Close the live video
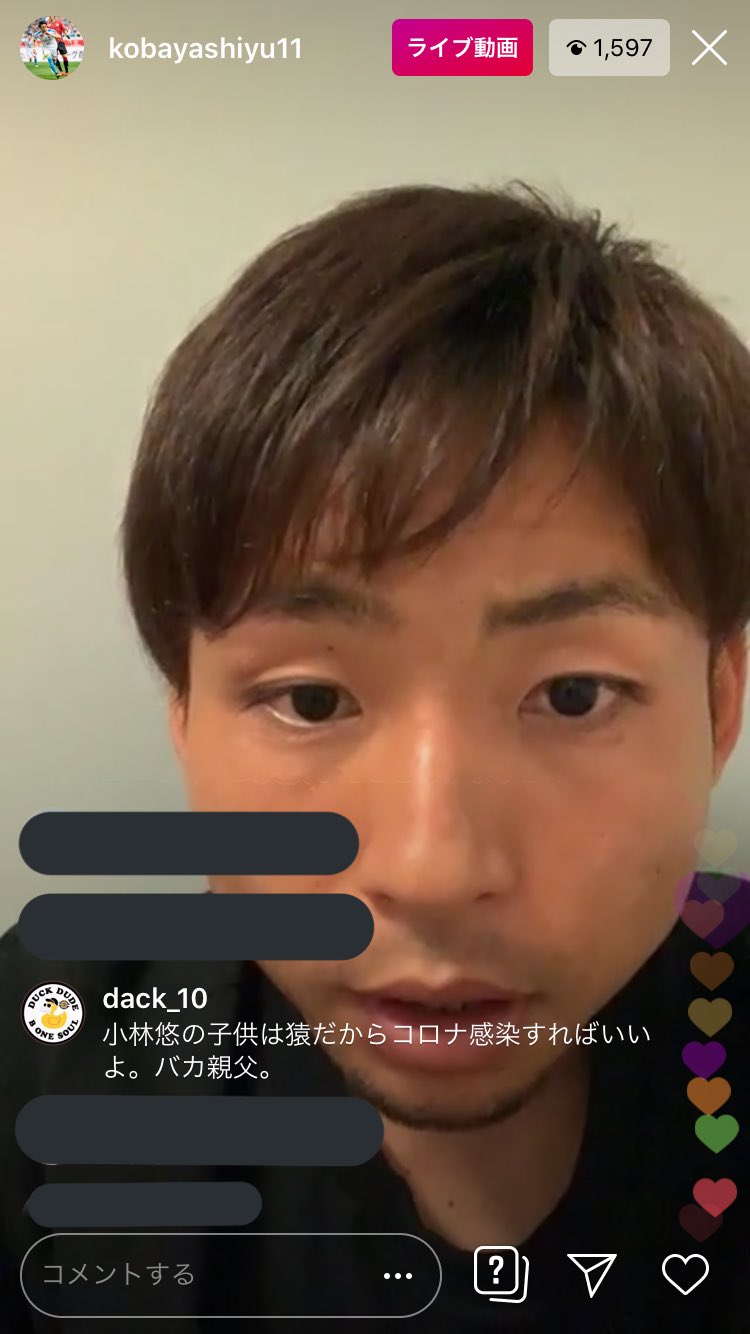Image resolution: width=750 pixels, height=1334 pixels. click(x=709, y=48)
